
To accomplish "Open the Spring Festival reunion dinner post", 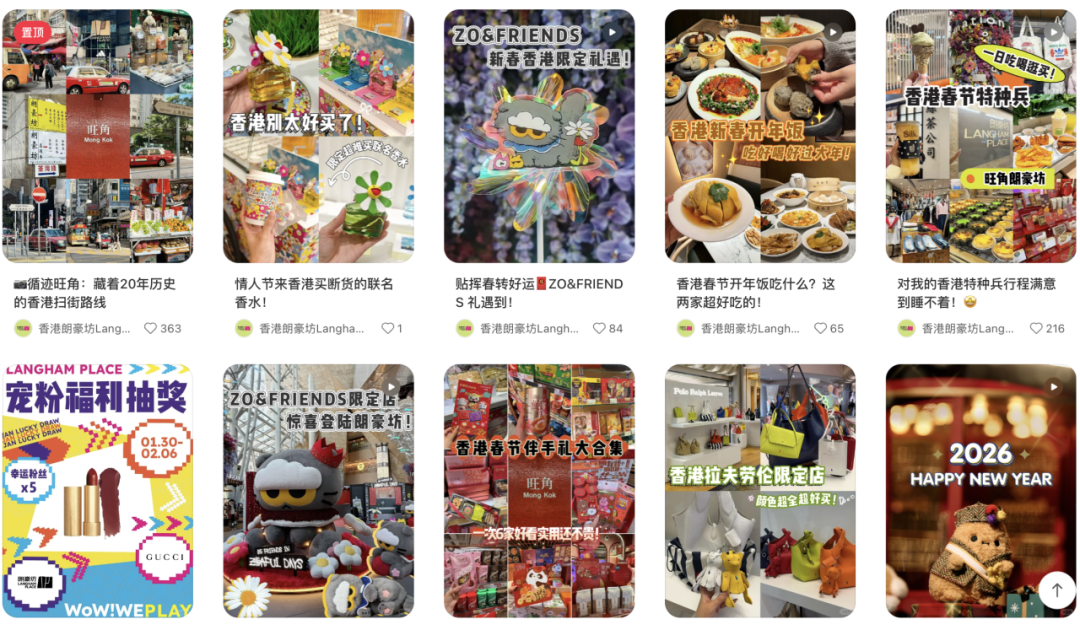I will [760, 136].
